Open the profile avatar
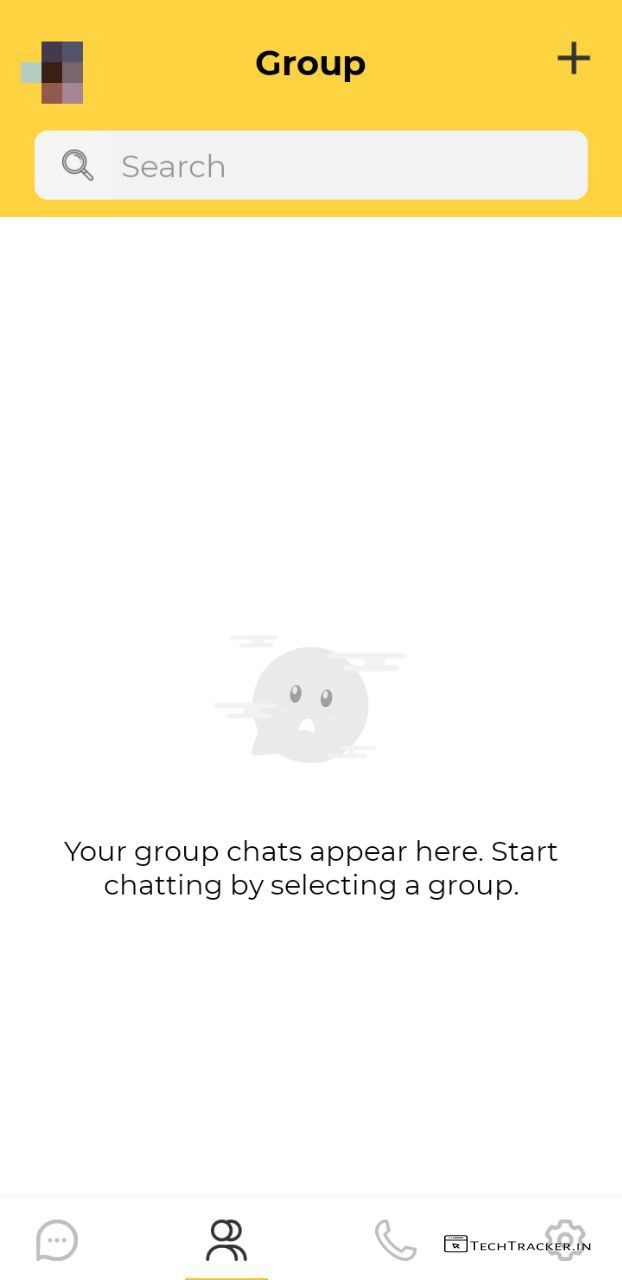The height and width of the screenshot is (1280, 622). [53, 72]
